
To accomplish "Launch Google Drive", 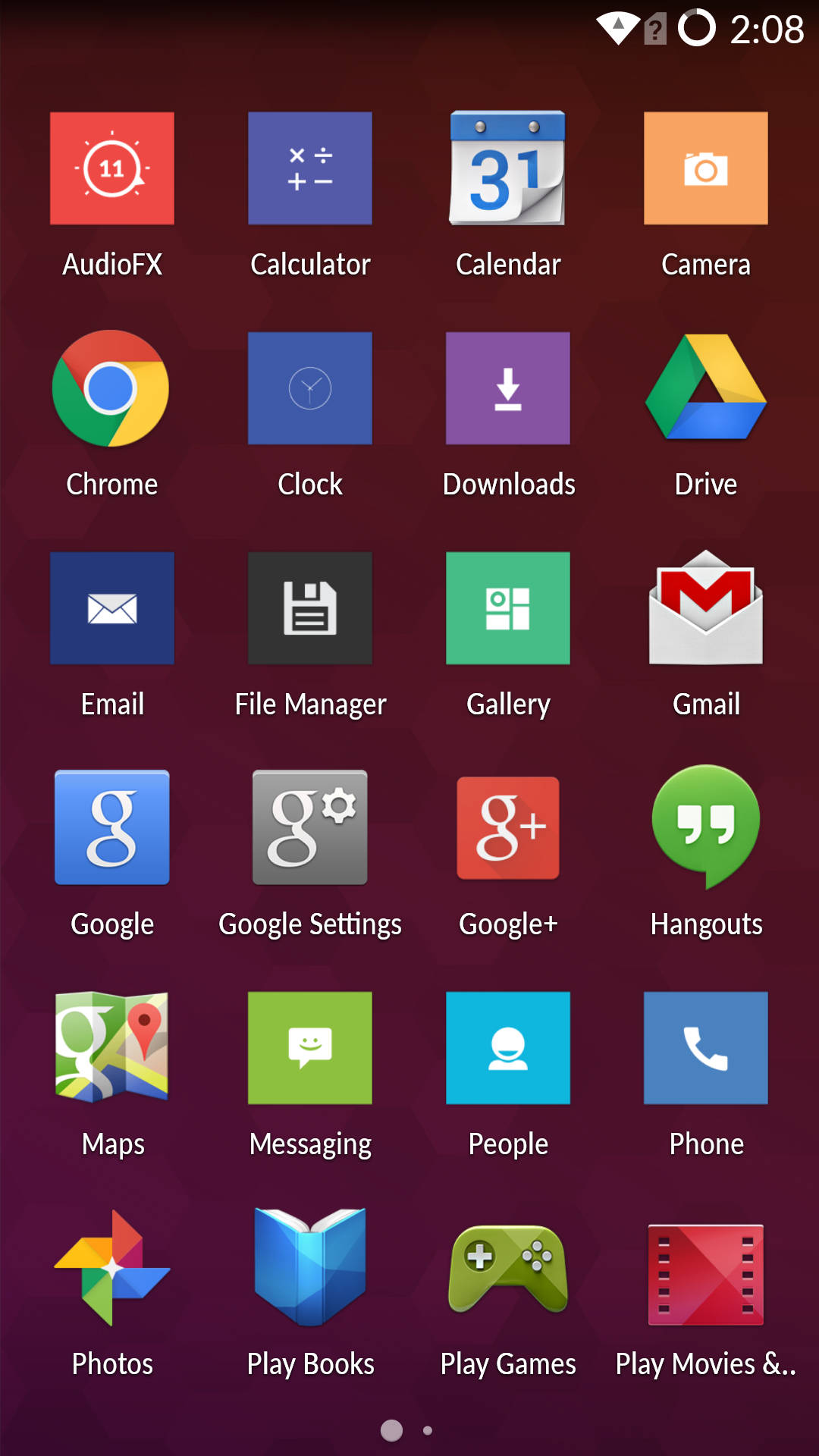I will click(706, 388).
